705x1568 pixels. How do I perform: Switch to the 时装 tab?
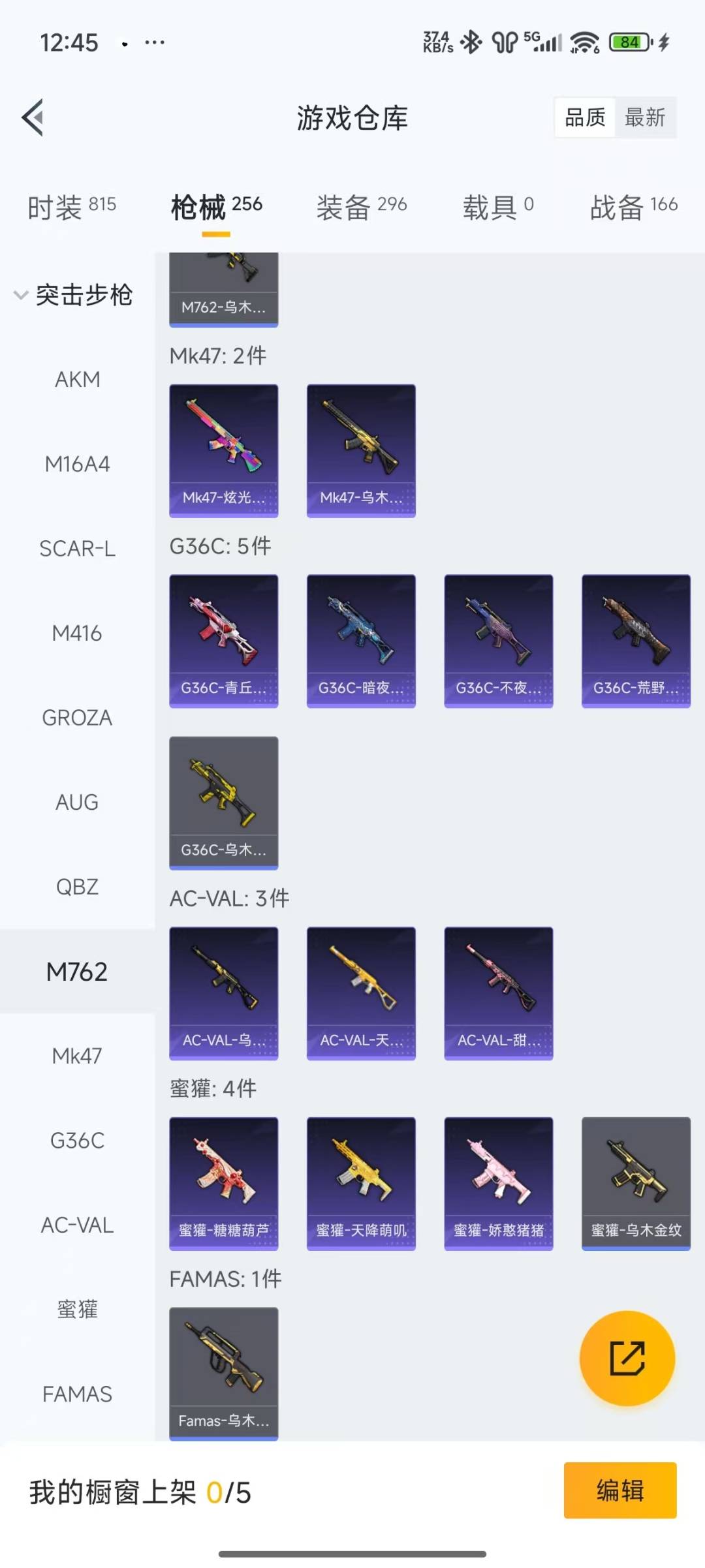(72, 208)
